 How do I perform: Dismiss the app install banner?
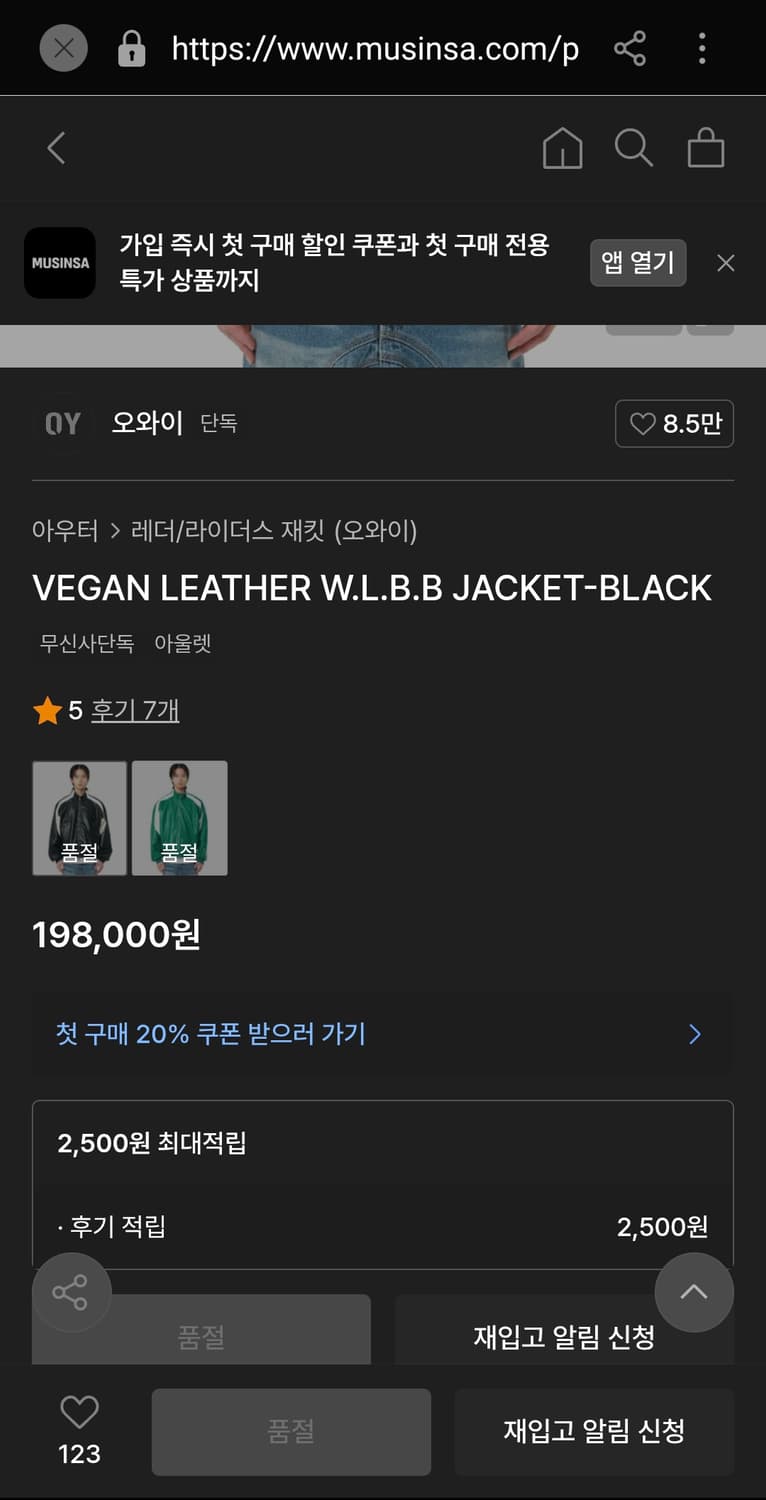pos(725,263)
